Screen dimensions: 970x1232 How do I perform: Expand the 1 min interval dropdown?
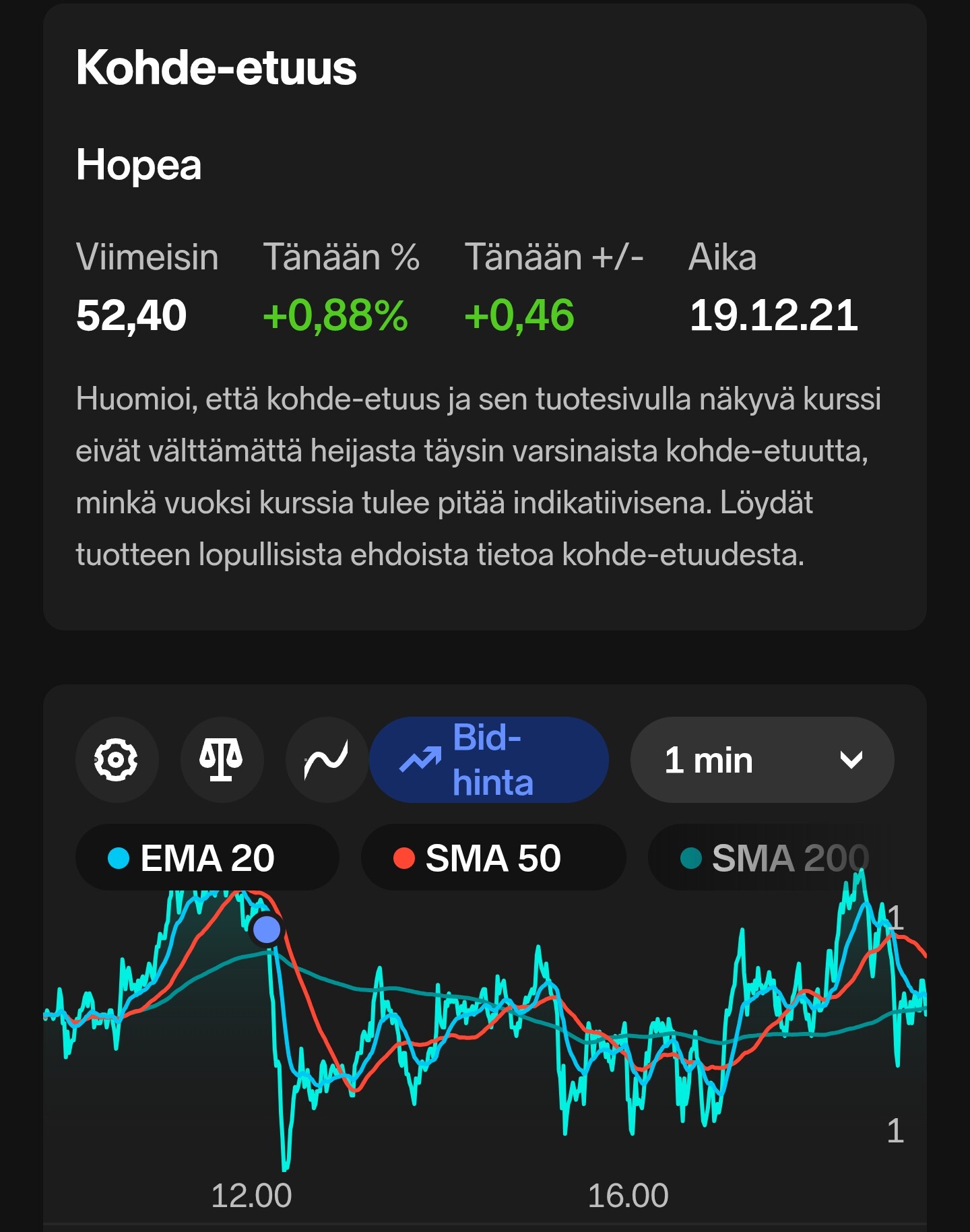coord(762,760)
